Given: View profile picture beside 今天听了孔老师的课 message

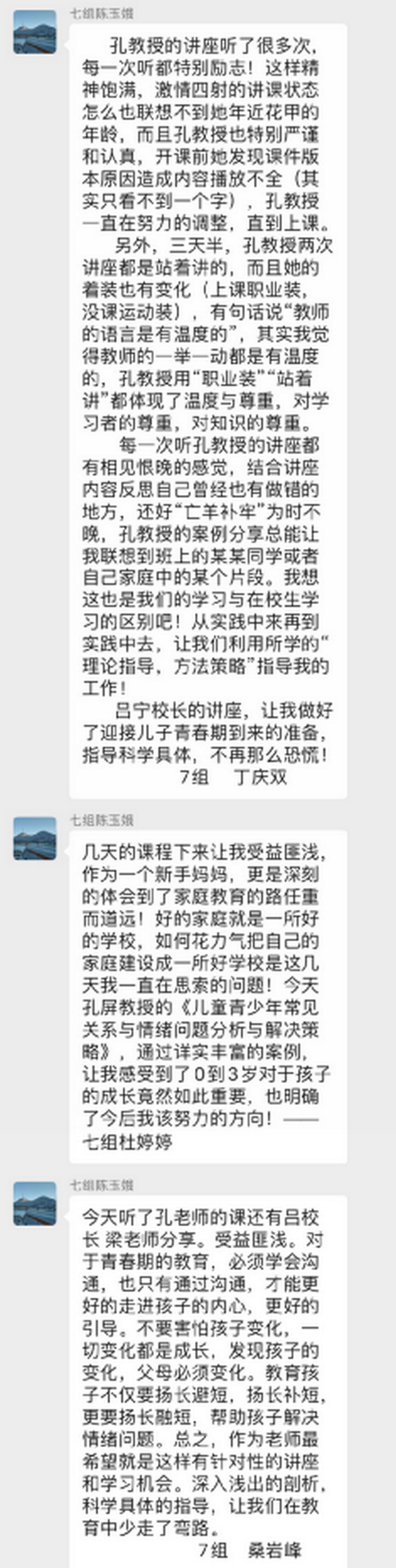Looking at the screenshot, I should [x=35, y=1204].
